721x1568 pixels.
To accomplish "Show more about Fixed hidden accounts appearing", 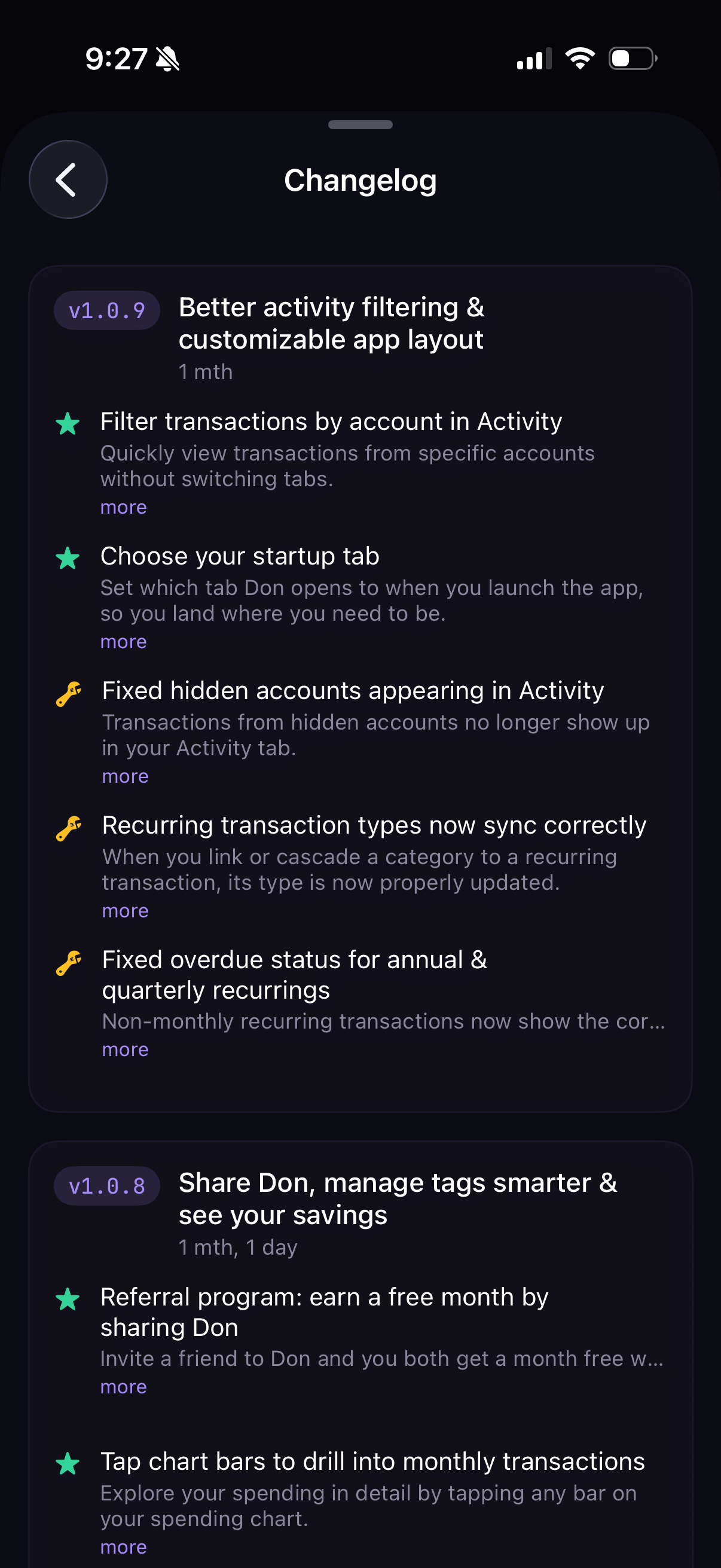I will tap(126, 776).
